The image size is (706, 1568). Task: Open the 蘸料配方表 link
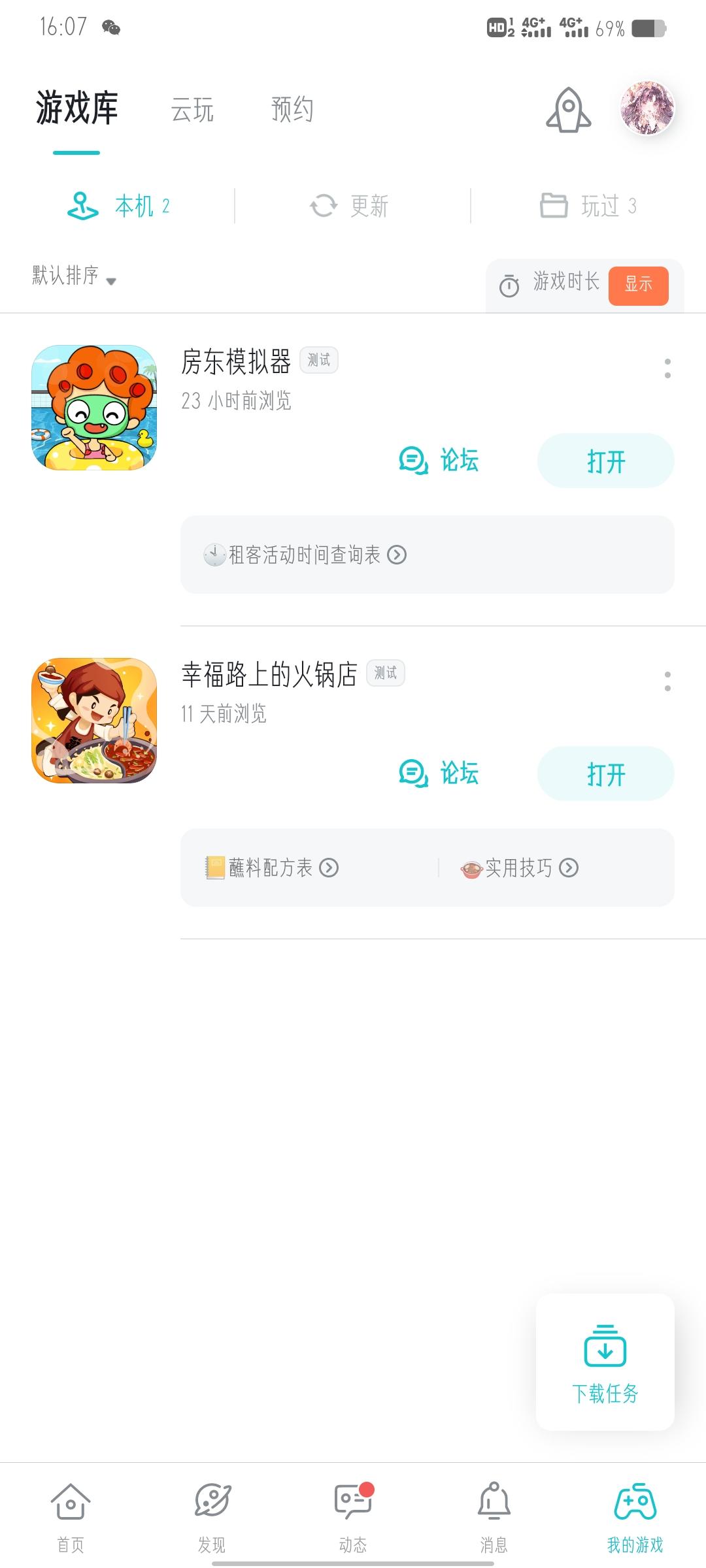(x=272, y=868)
